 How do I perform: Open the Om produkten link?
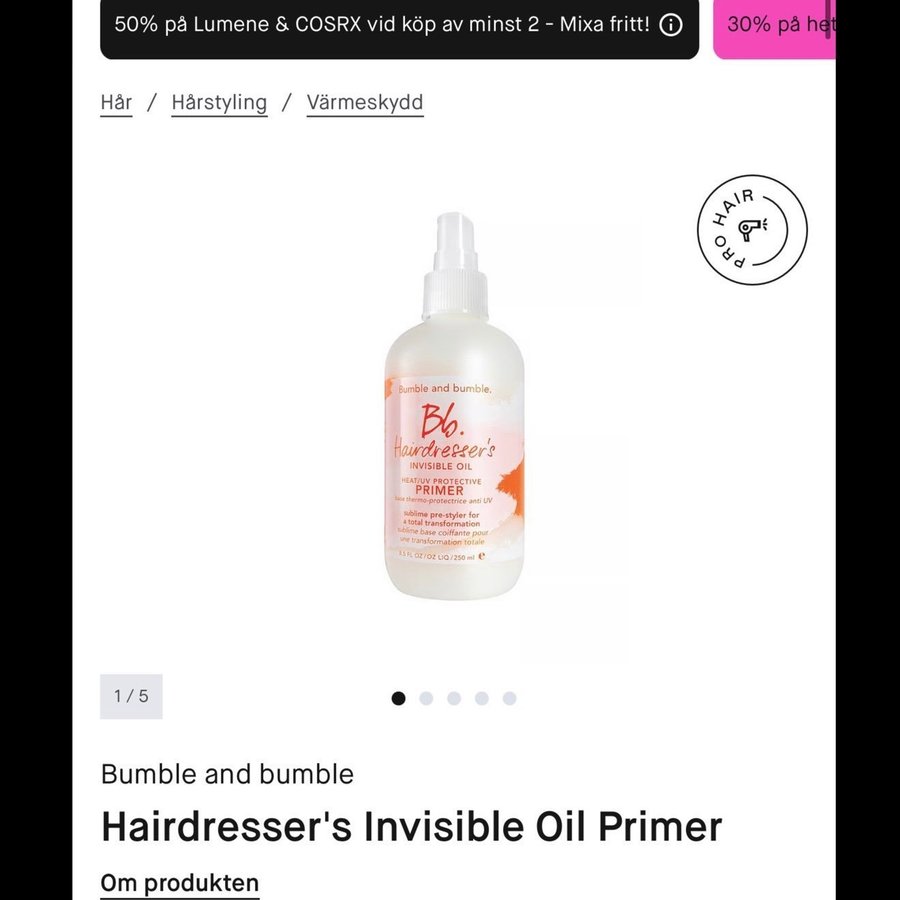tap(180, 883)
